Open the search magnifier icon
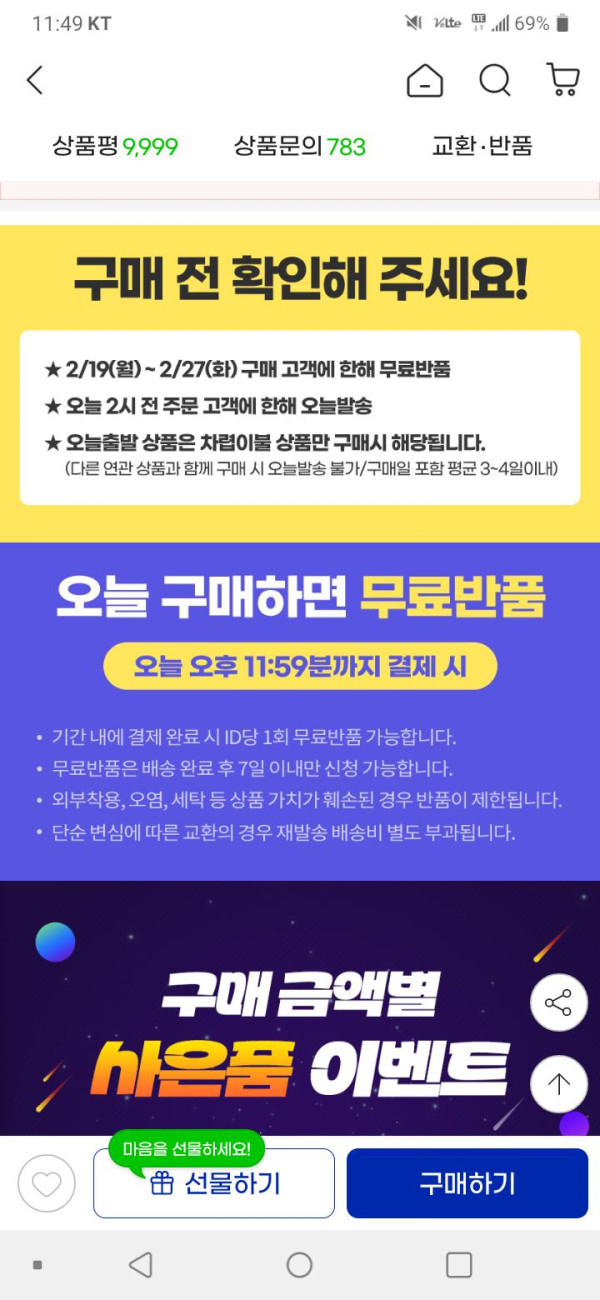Viewport: 600px width, 1300px height. click(x=494, y=80)
